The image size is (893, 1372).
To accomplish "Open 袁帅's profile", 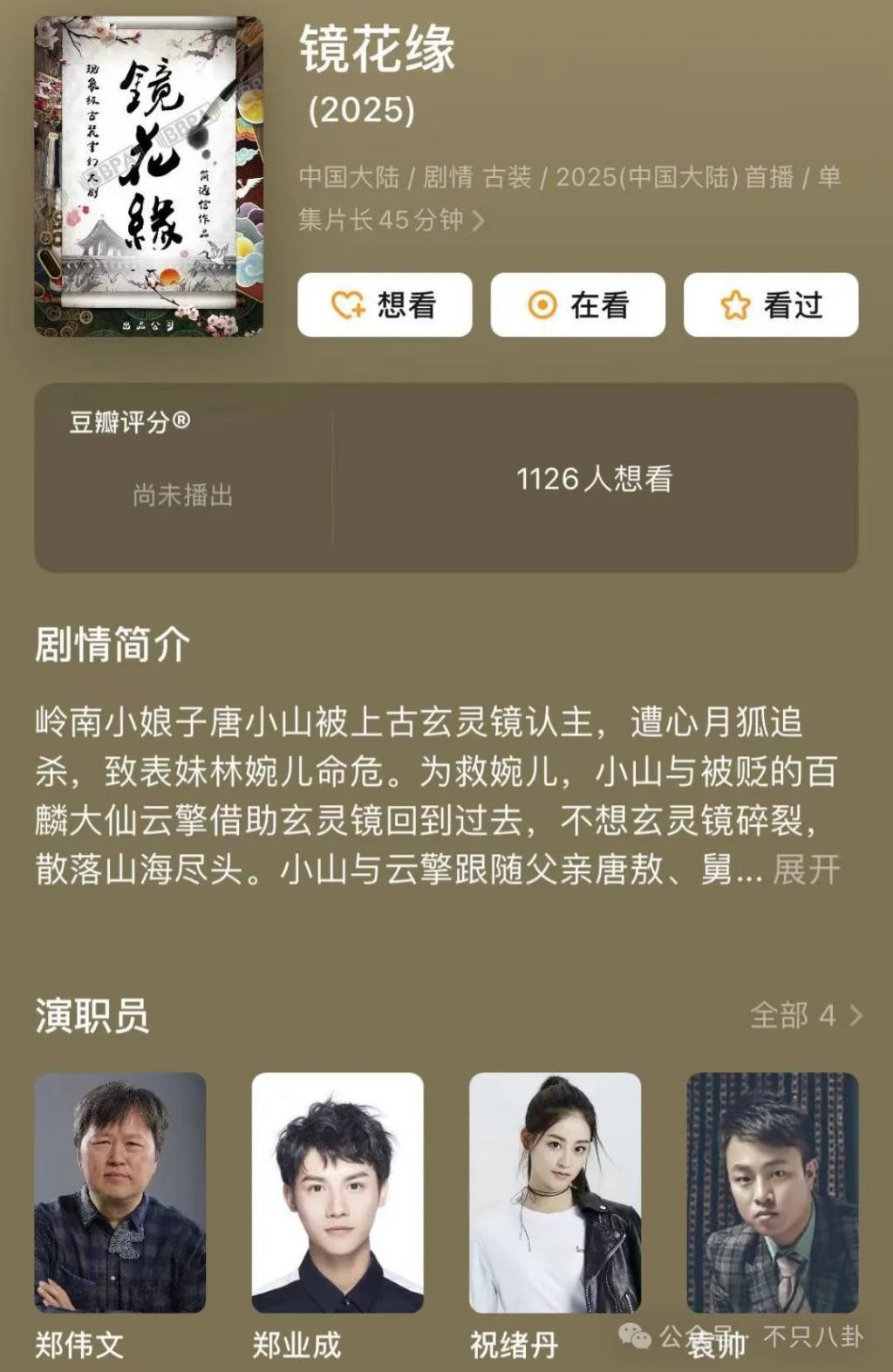I will point(772,1192).
